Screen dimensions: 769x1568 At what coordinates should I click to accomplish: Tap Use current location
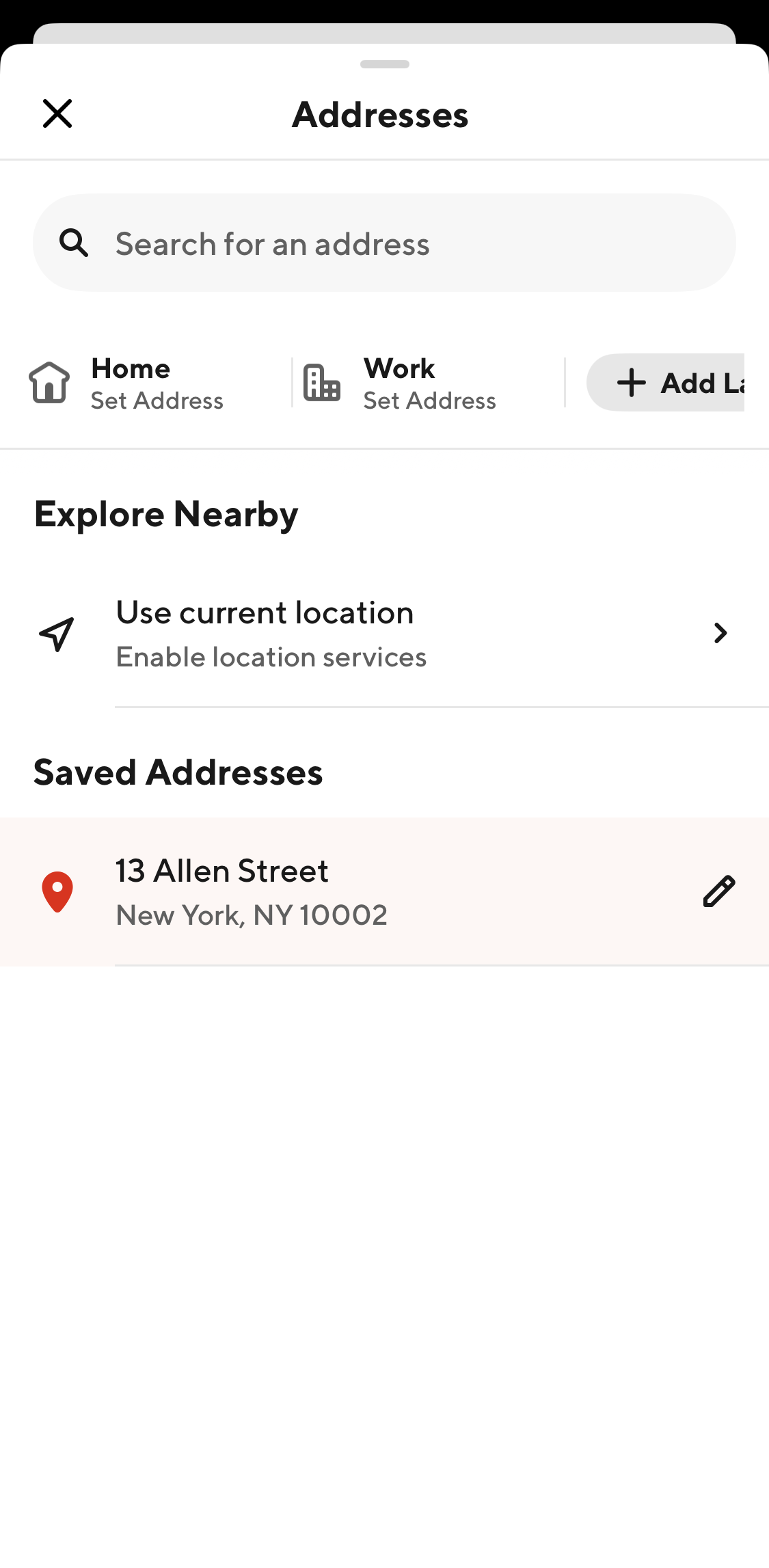pos(264,612)
